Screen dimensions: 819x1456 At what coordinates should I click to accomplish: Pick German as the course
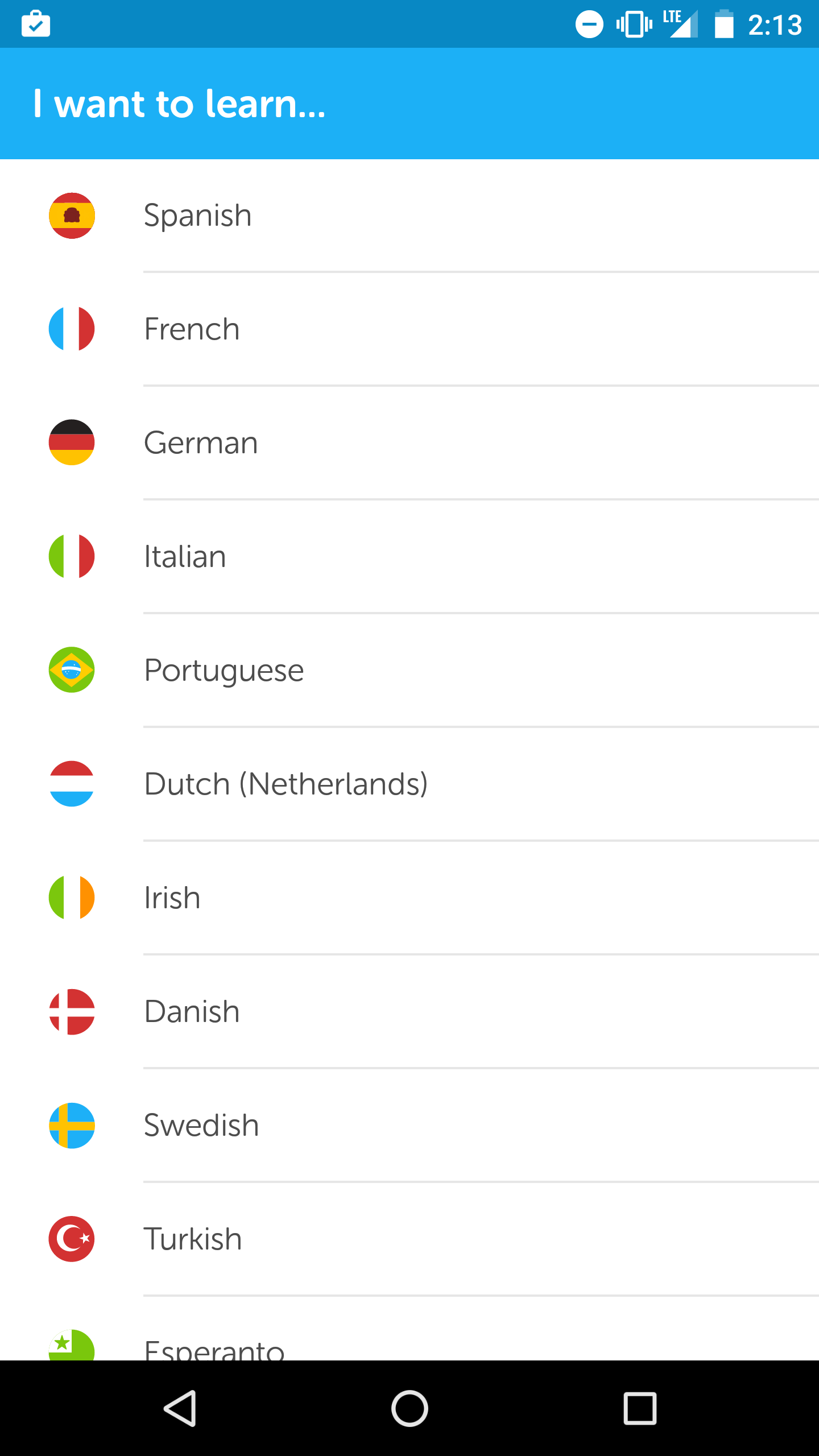pyautogui.click(x=409, y=443)
